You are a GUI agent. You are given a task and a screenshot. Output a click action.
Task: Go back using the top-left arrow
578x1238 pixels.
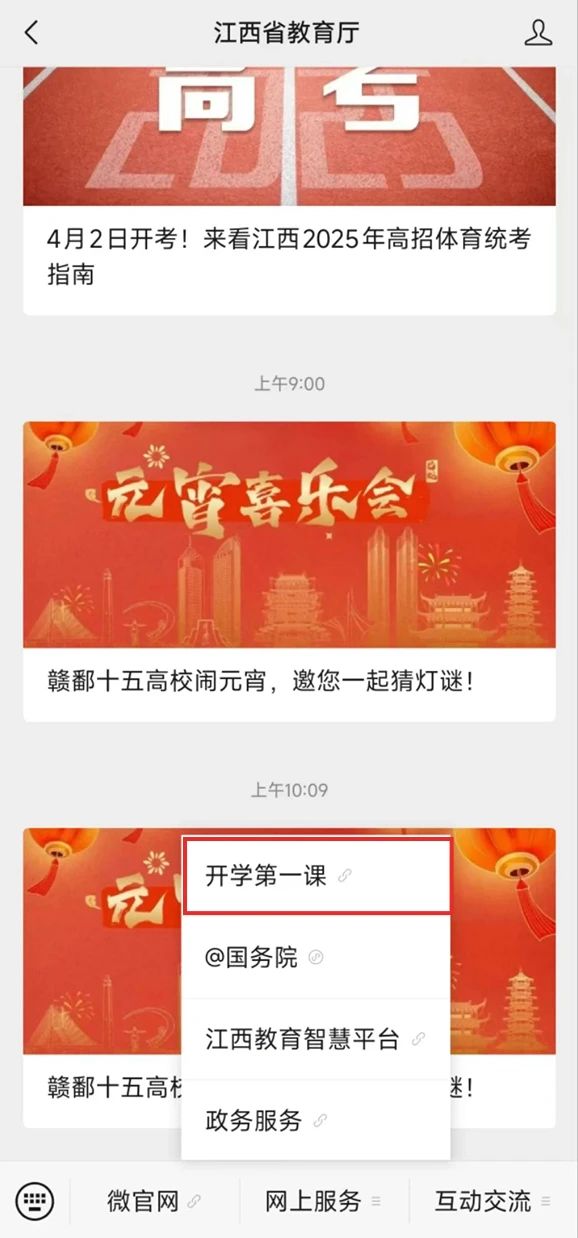pyautogui.click(x=32, y=32)
